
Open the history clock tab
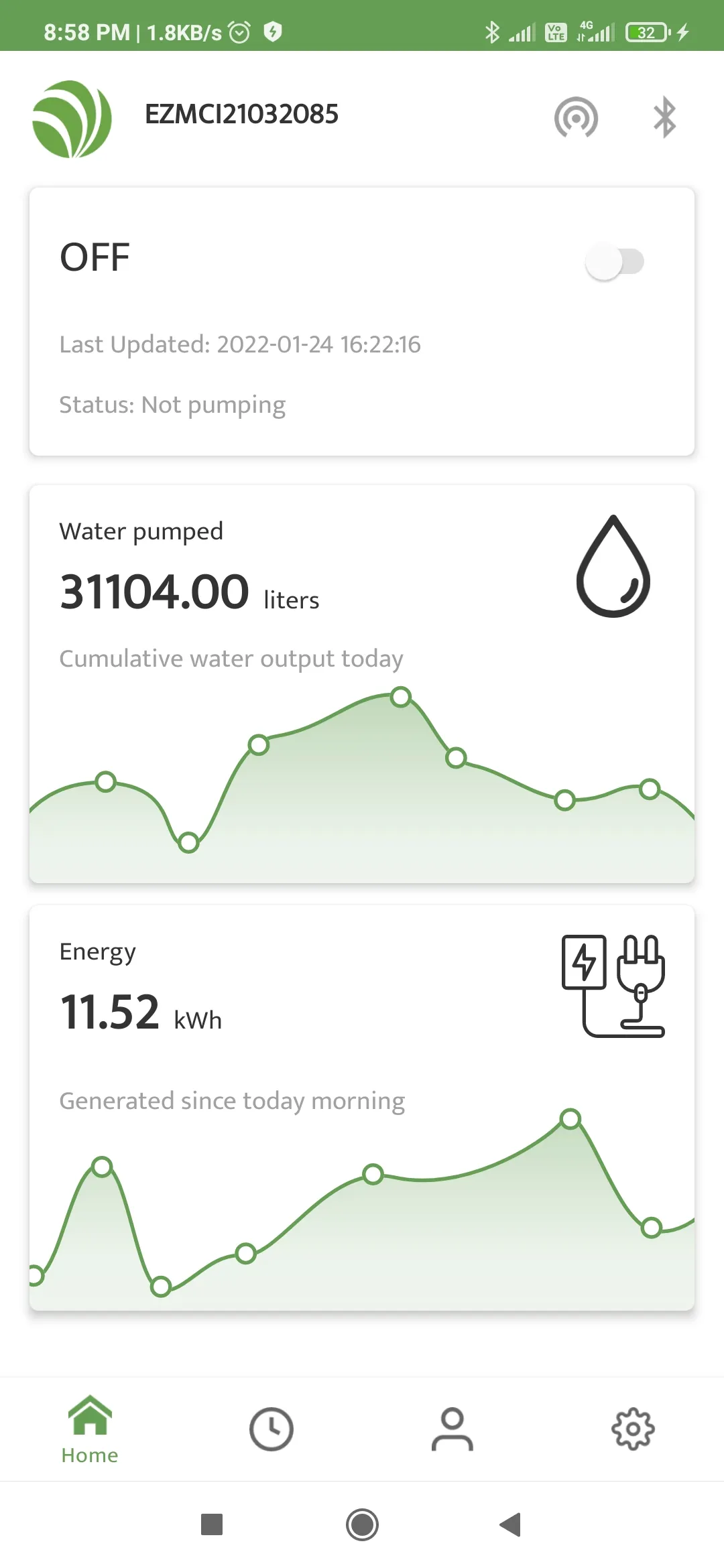click(271, 1429)
